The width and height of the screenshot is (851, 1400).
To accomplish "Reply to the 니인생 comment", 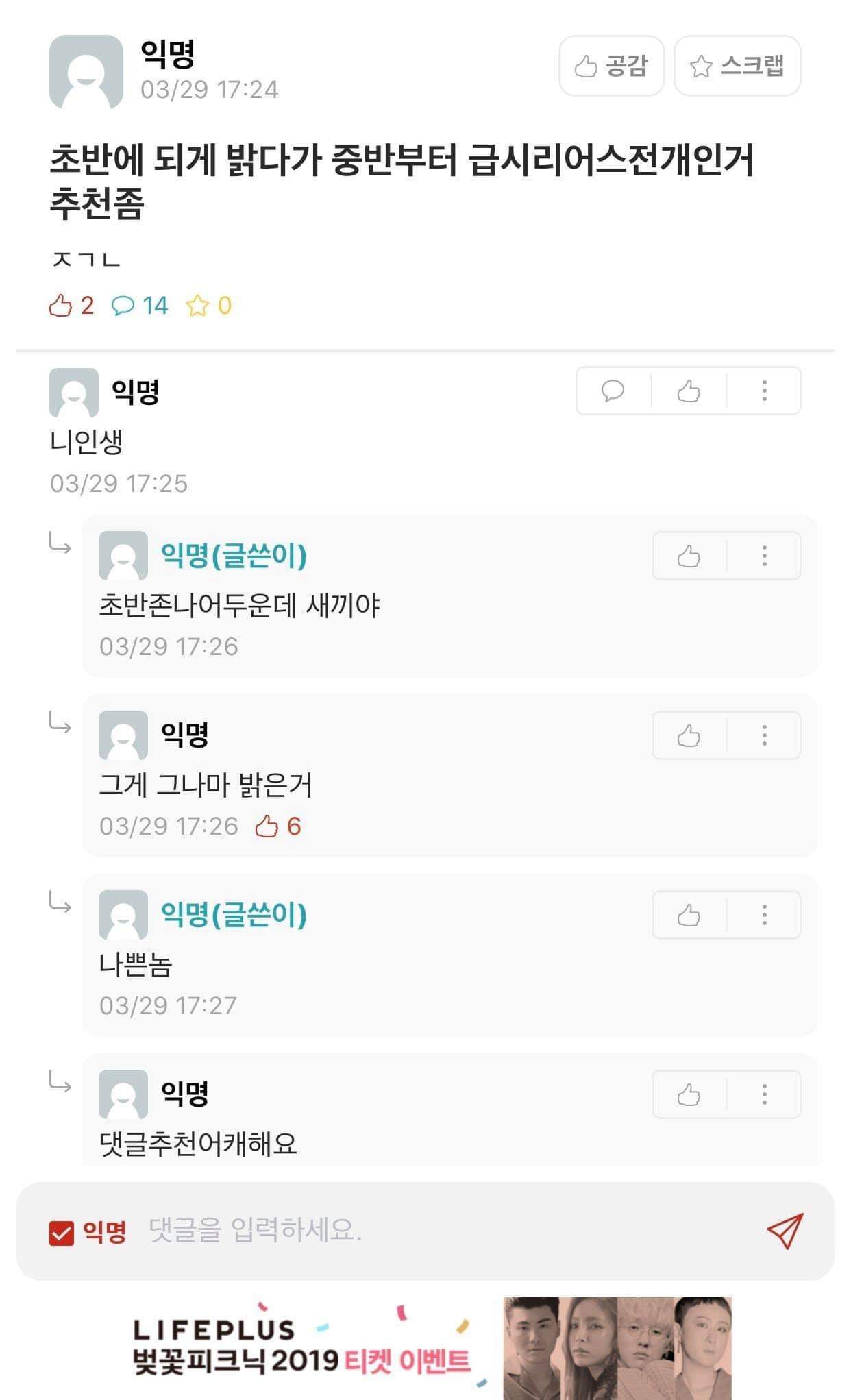I will tap(613, 391).
